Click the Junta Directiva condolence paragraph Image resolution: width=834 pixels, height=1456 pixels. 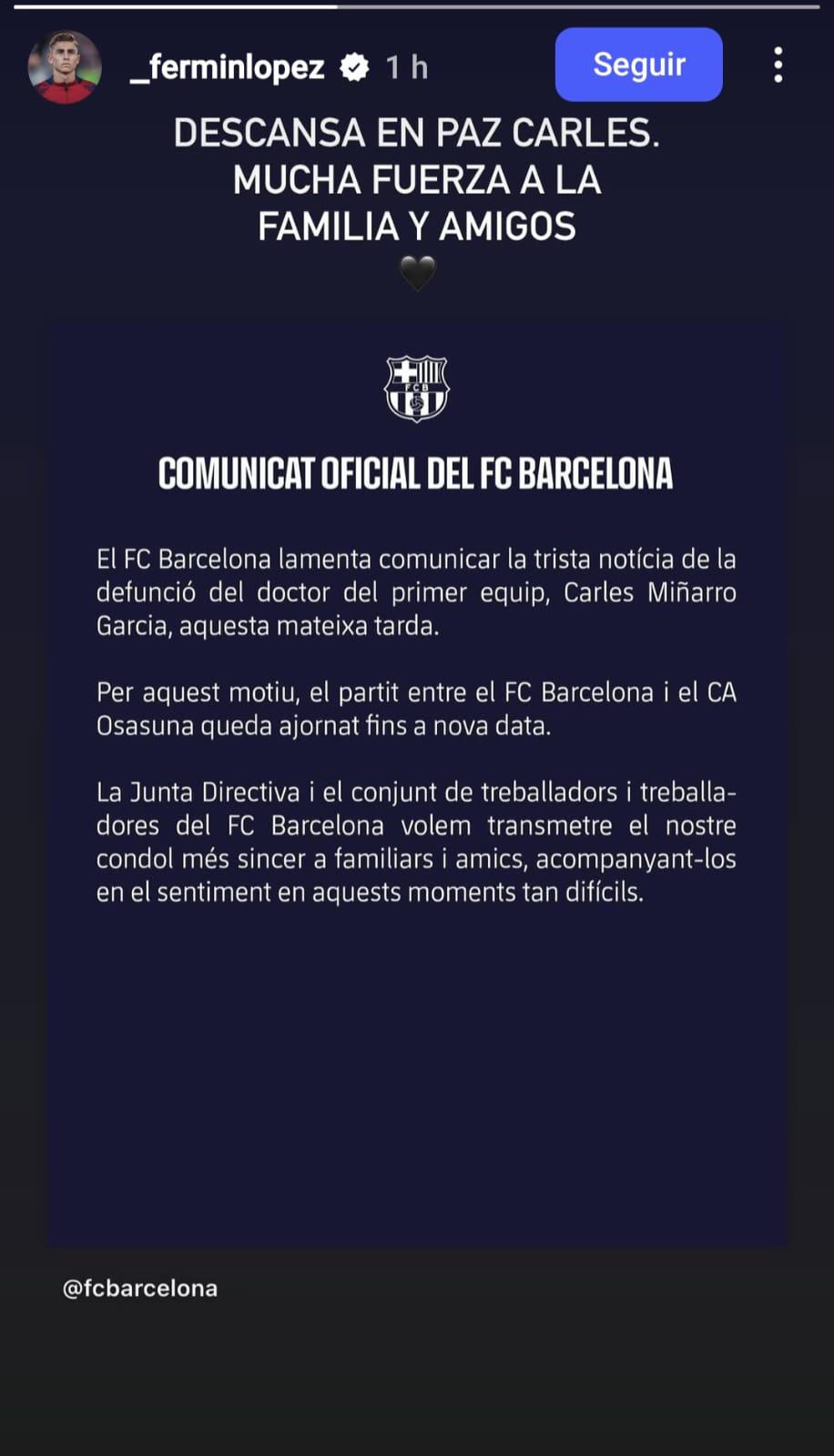tap(417, 837)
